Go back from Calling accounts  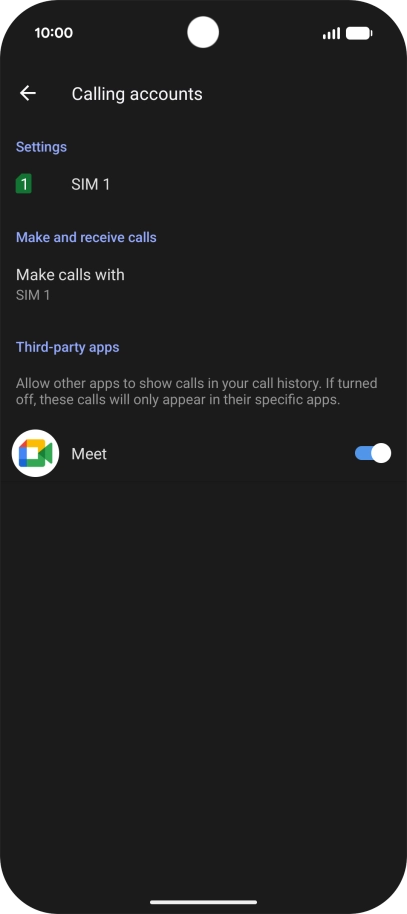pyautogui.click(x=27, y=93)
